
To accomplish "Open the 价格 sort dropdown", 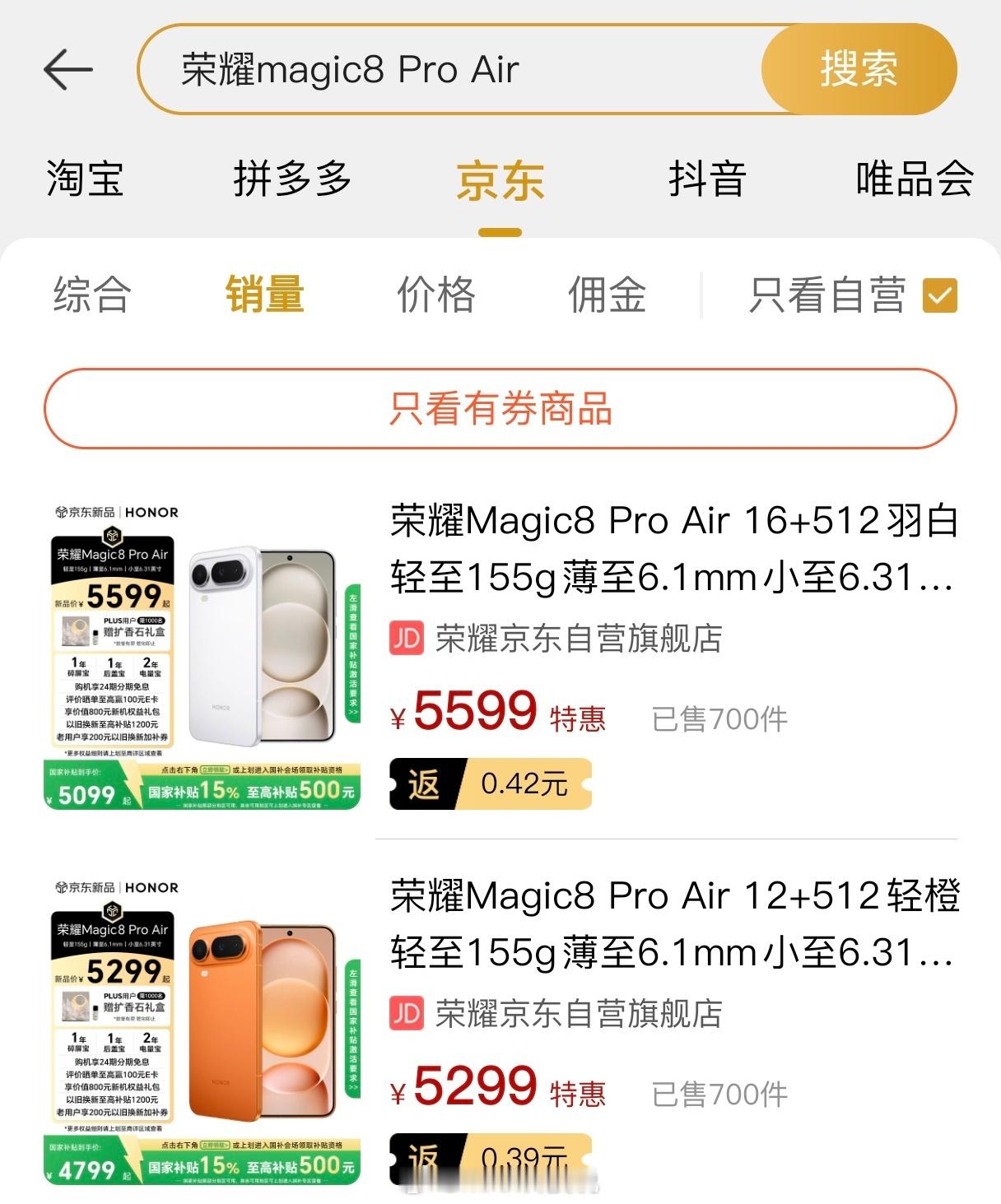I will (434, 294).
